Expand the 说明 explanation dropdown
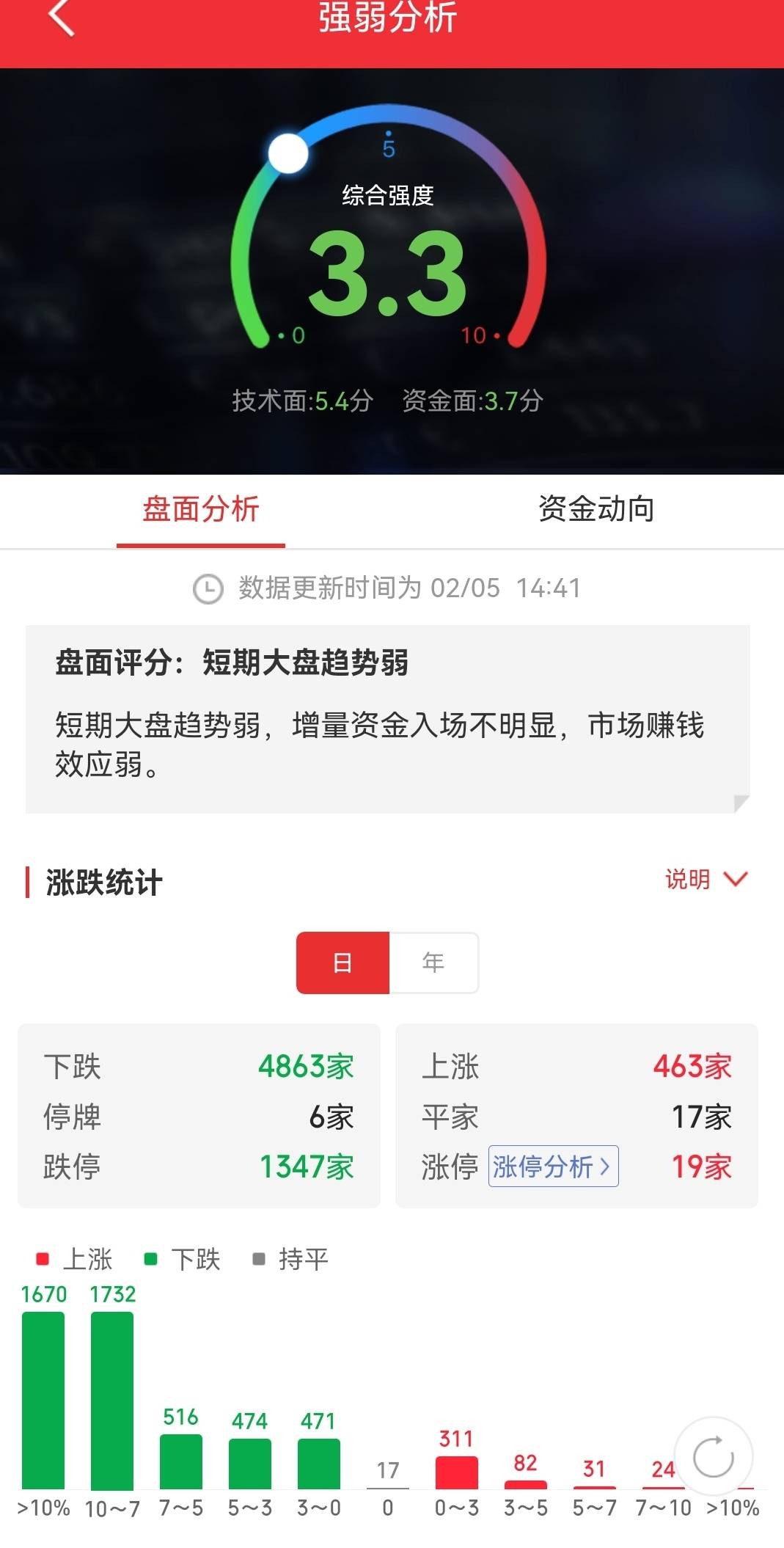The image size is (784, 1548). point(706,879)
